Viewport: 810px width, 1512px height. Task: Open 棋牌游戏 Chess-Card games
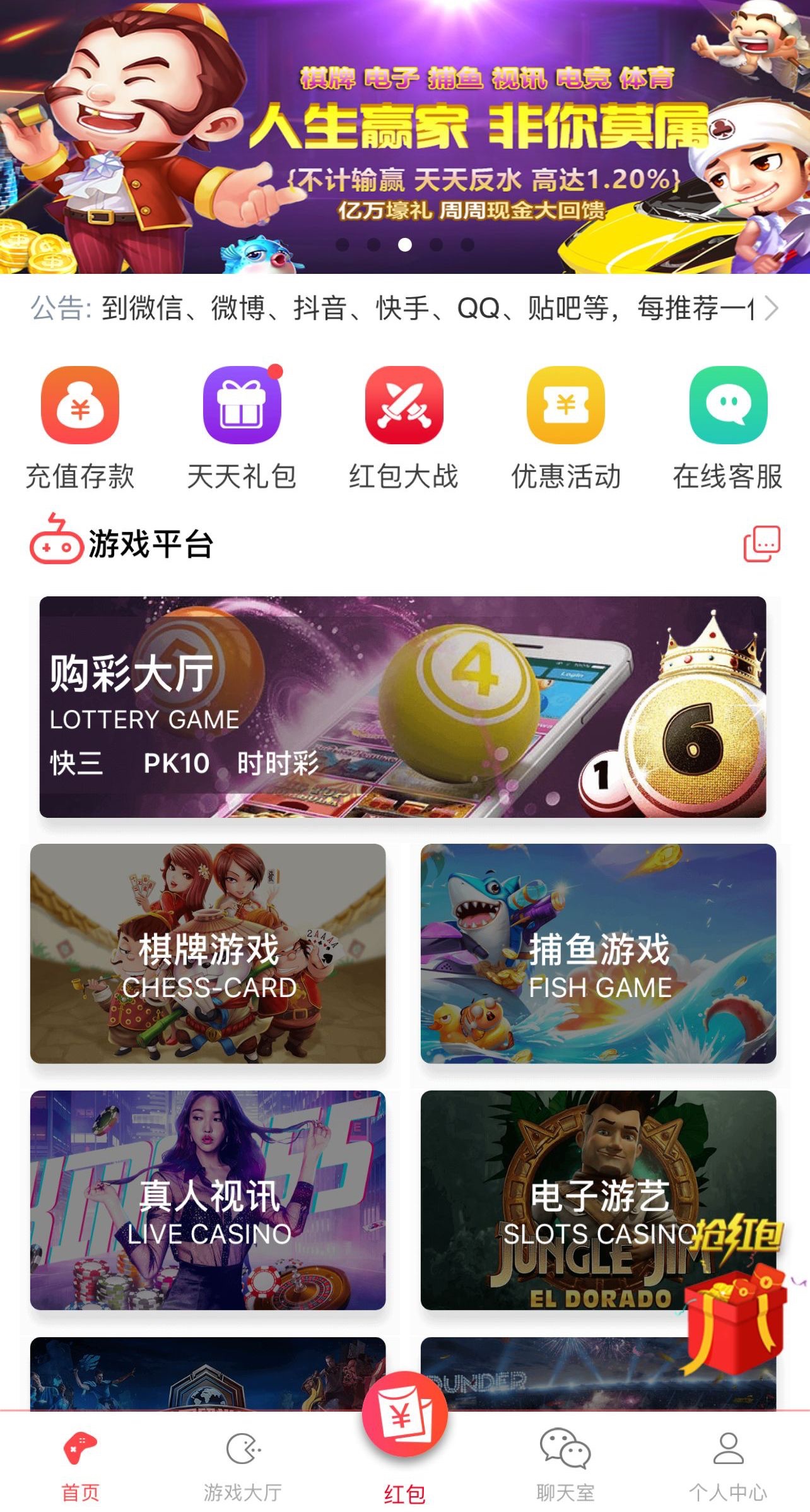point(208,953)
